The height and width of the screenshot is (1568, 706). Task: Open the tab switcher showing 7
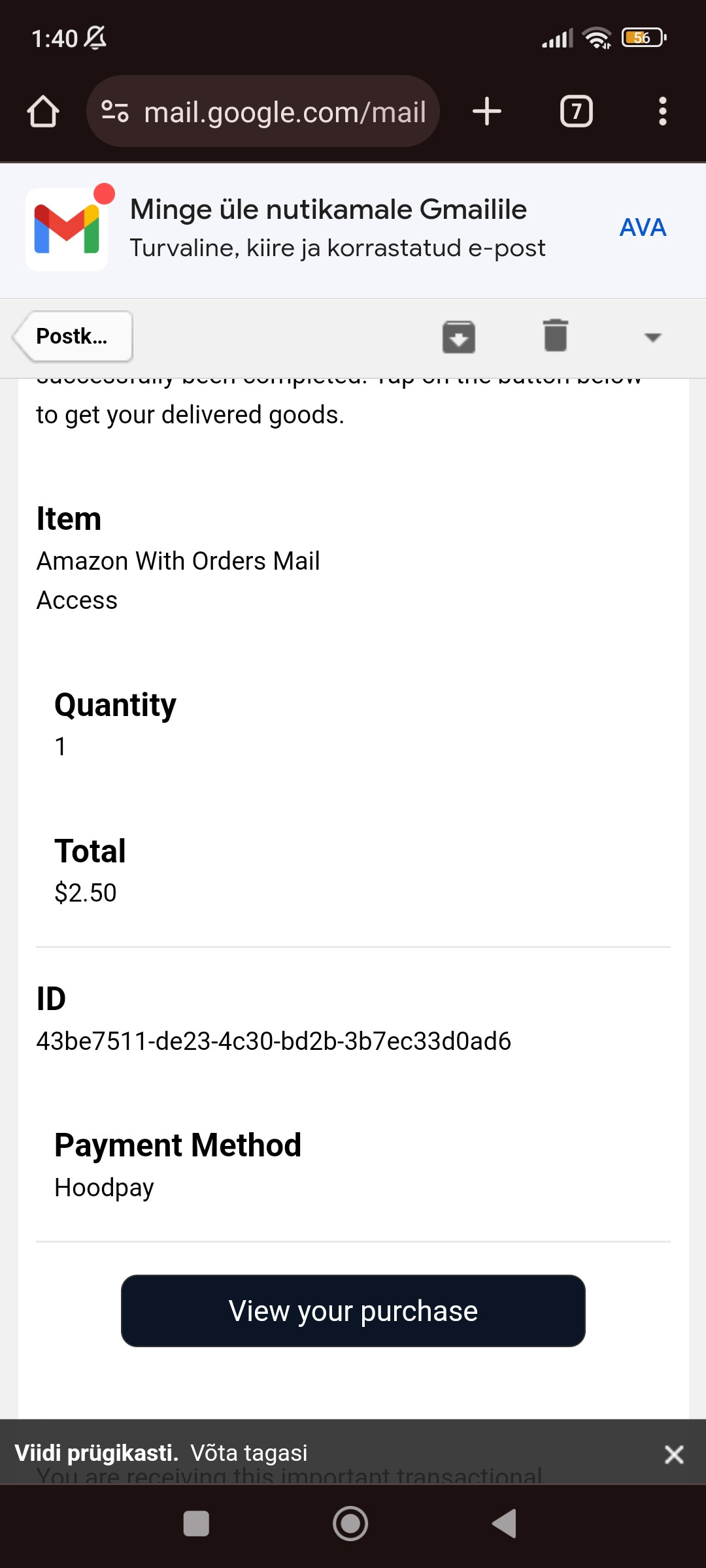pyautogui.click(x=577, y=111)
